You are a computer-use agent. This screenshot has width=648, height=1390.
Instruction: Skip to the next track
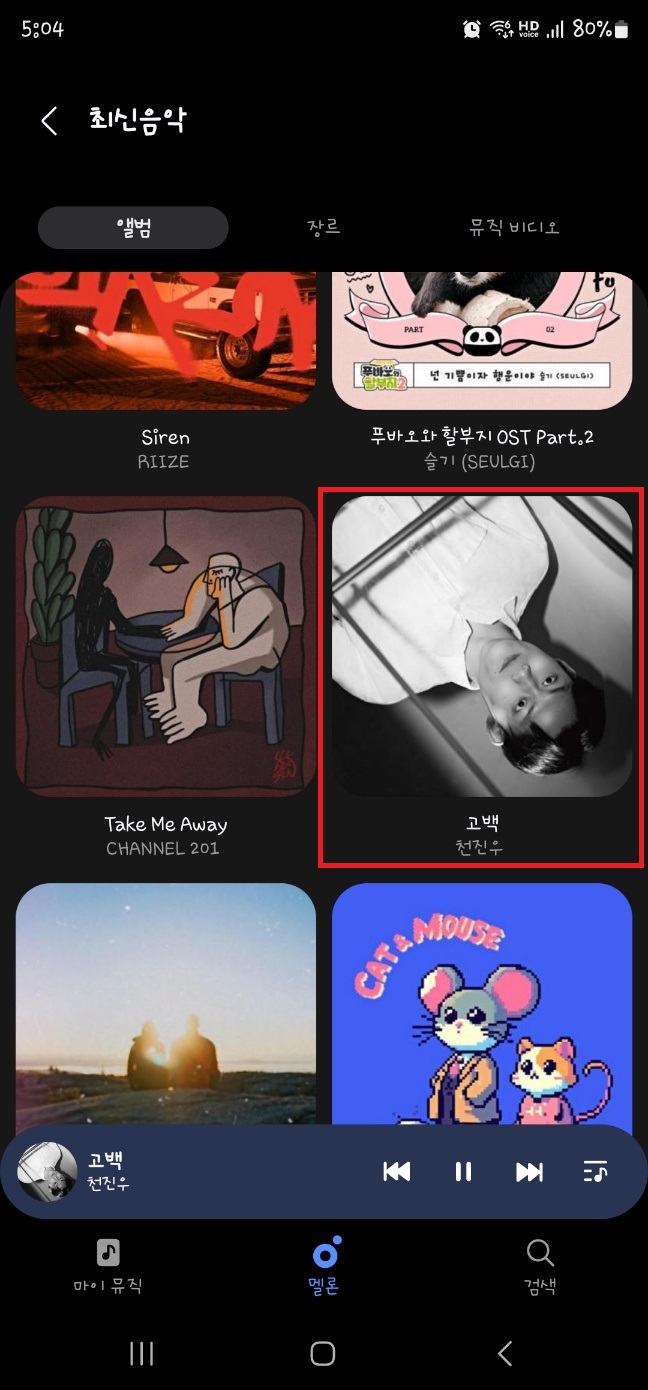tap(529, 1172)
